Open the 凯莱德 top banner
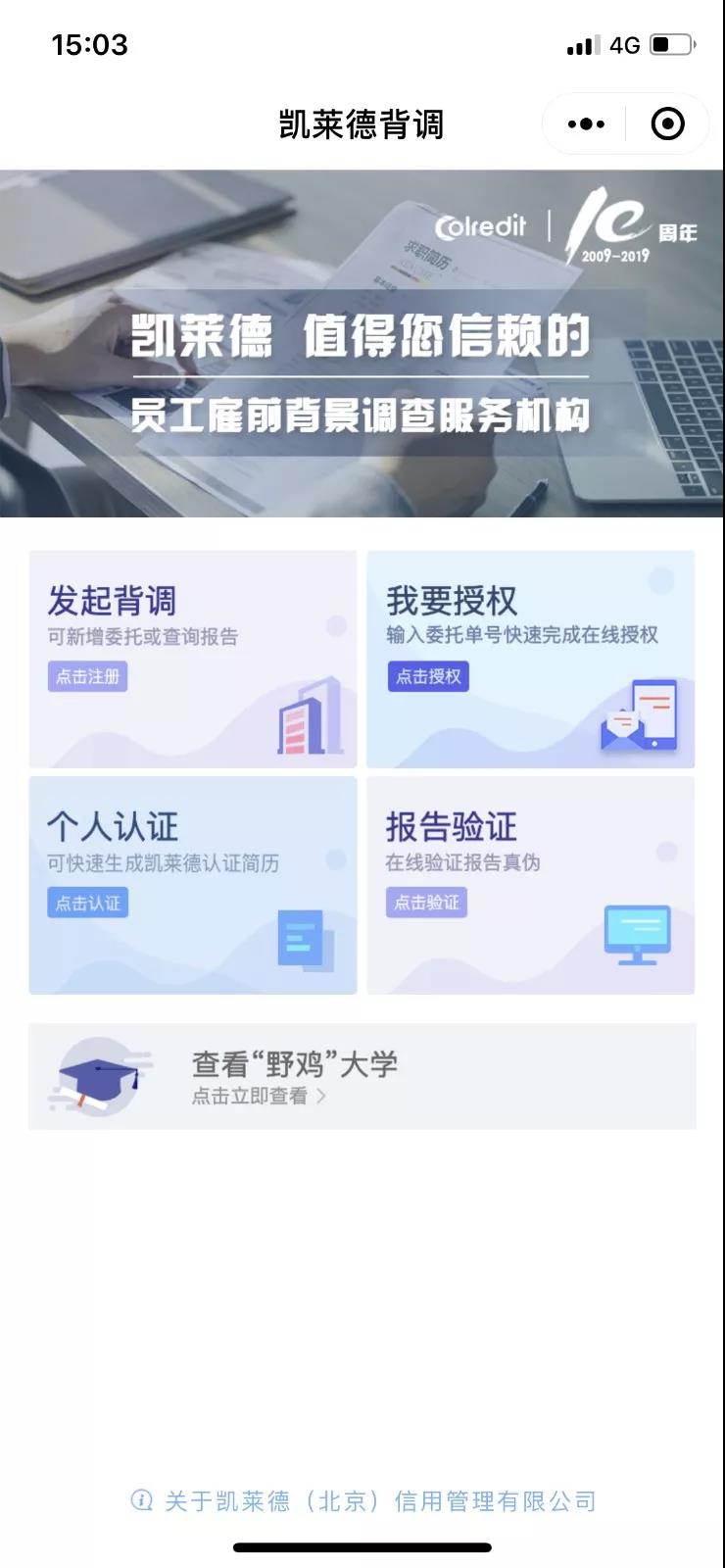This screenshot has width=725, height=1568. (362, 343)
